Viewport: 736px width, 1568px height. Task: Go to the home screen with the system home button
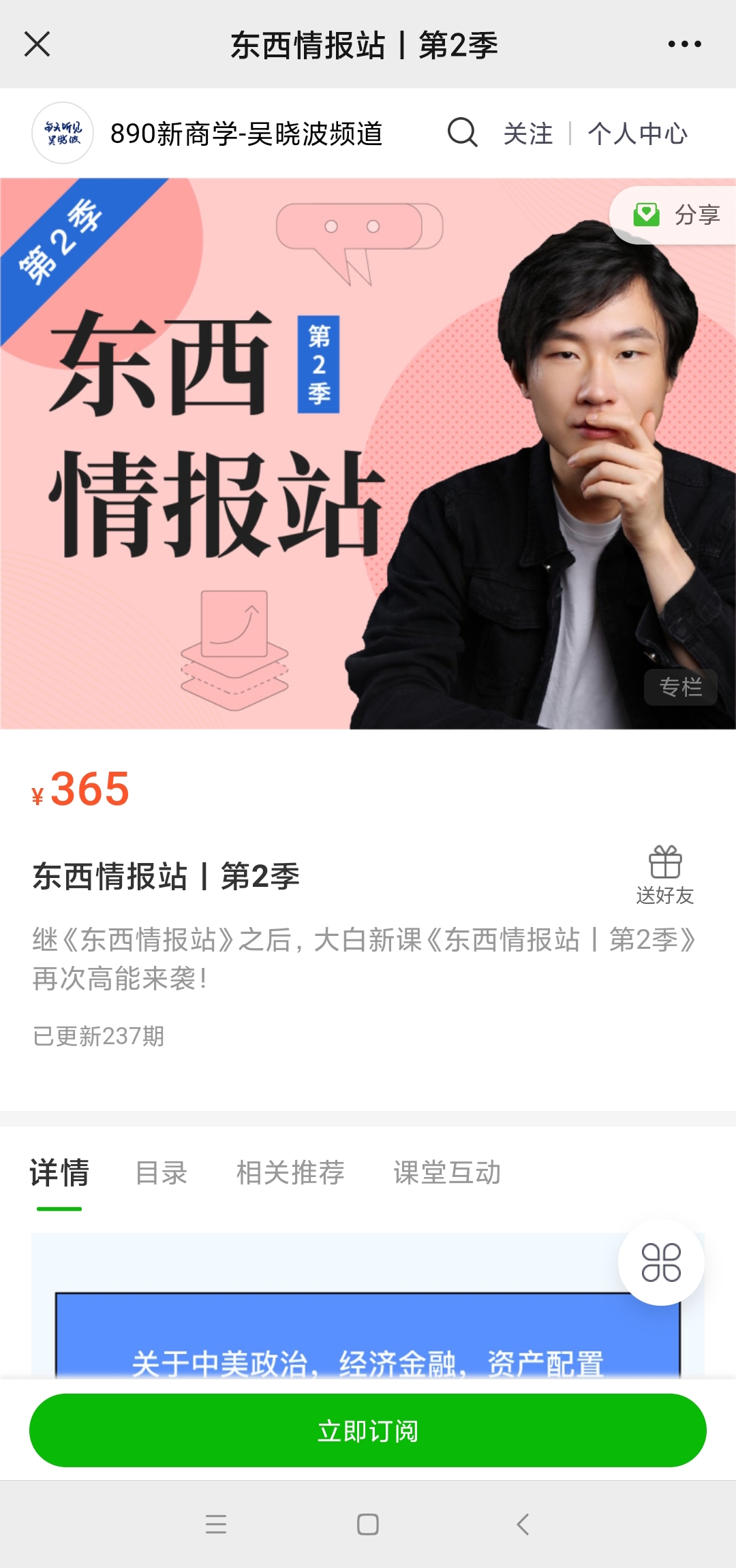pos(368,1524)
